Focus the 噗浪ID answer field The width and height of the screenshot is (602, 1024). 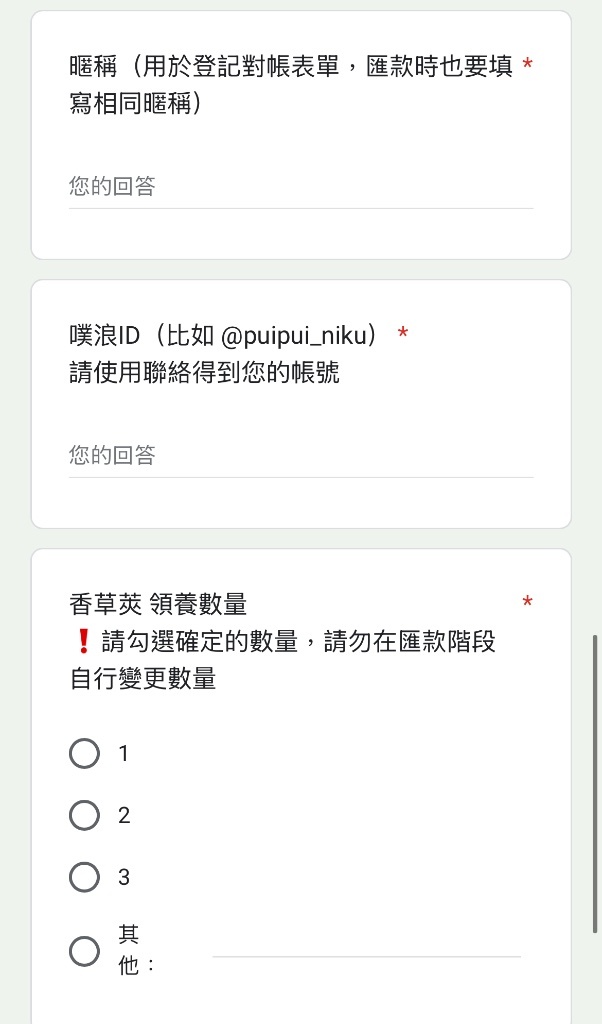pos(301,456)
